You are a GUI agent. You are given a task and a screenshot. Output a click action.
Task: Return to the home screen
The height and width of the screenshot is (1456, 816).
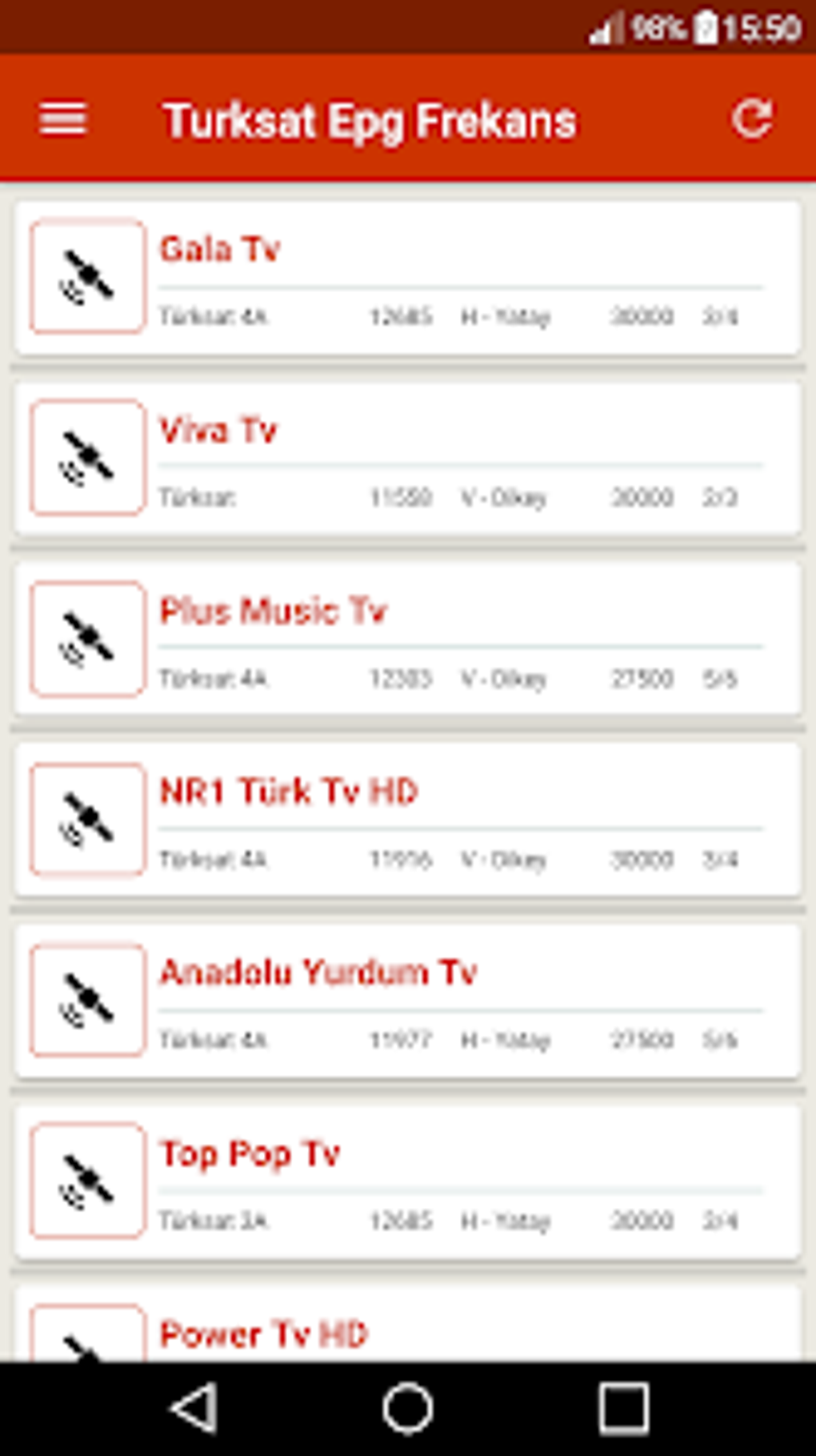(x=408, y=1408)
